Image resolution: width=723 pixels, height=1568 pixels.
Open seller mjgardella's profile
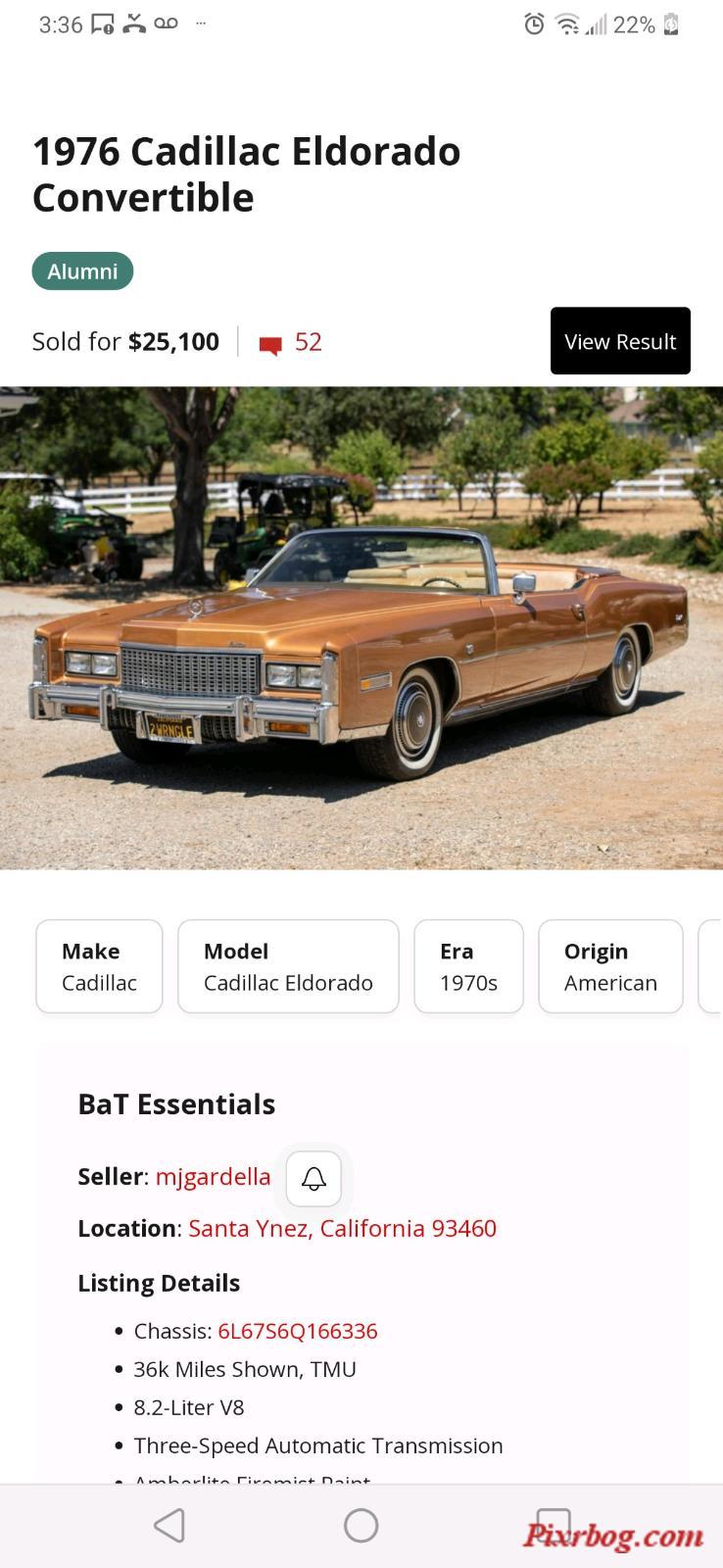pyautogui.click(x=213, y=1176)
